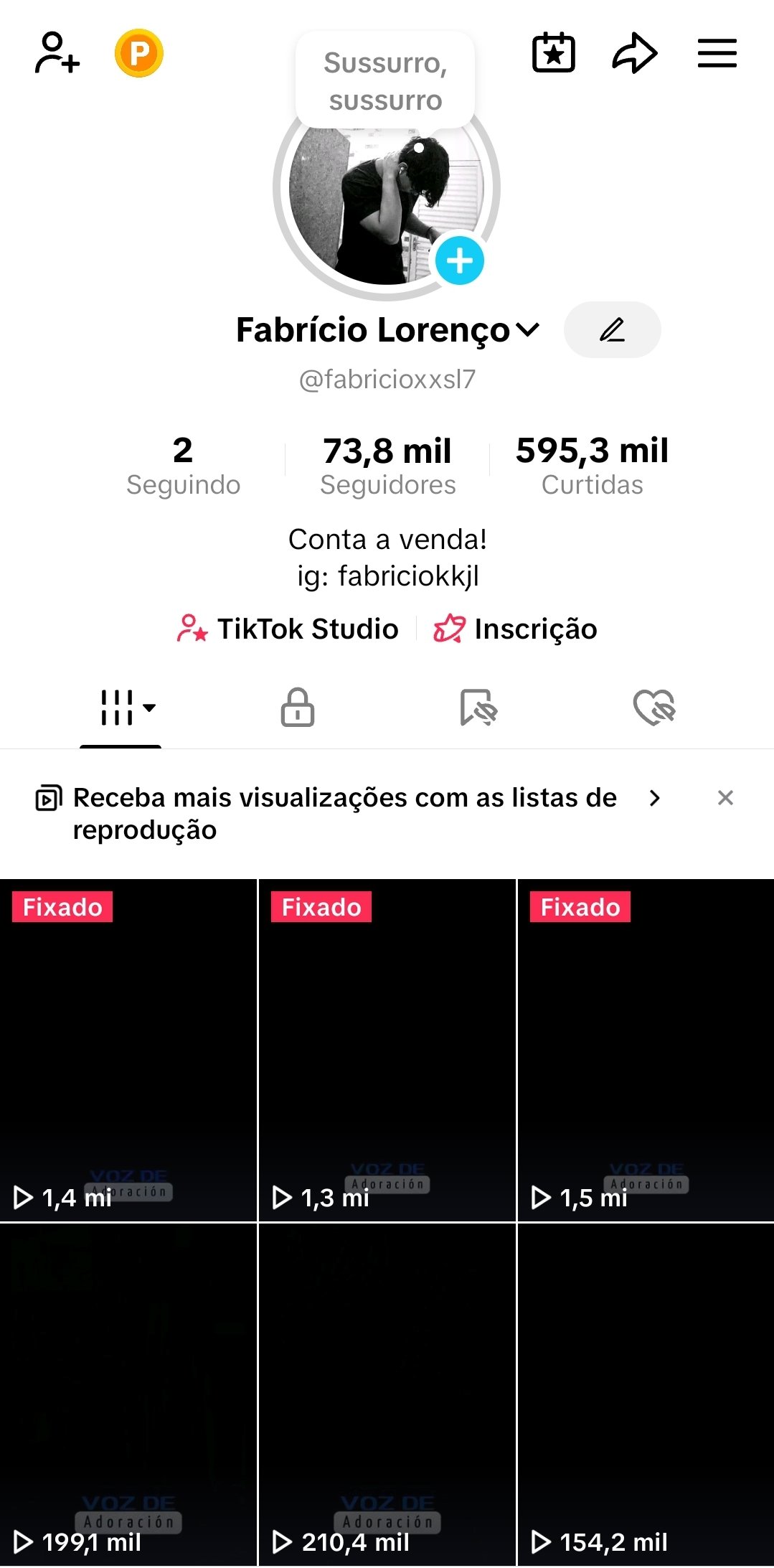View the Seguindo list
The width and height of the screenshot is (774, 1568).
[x=183, y=466]
